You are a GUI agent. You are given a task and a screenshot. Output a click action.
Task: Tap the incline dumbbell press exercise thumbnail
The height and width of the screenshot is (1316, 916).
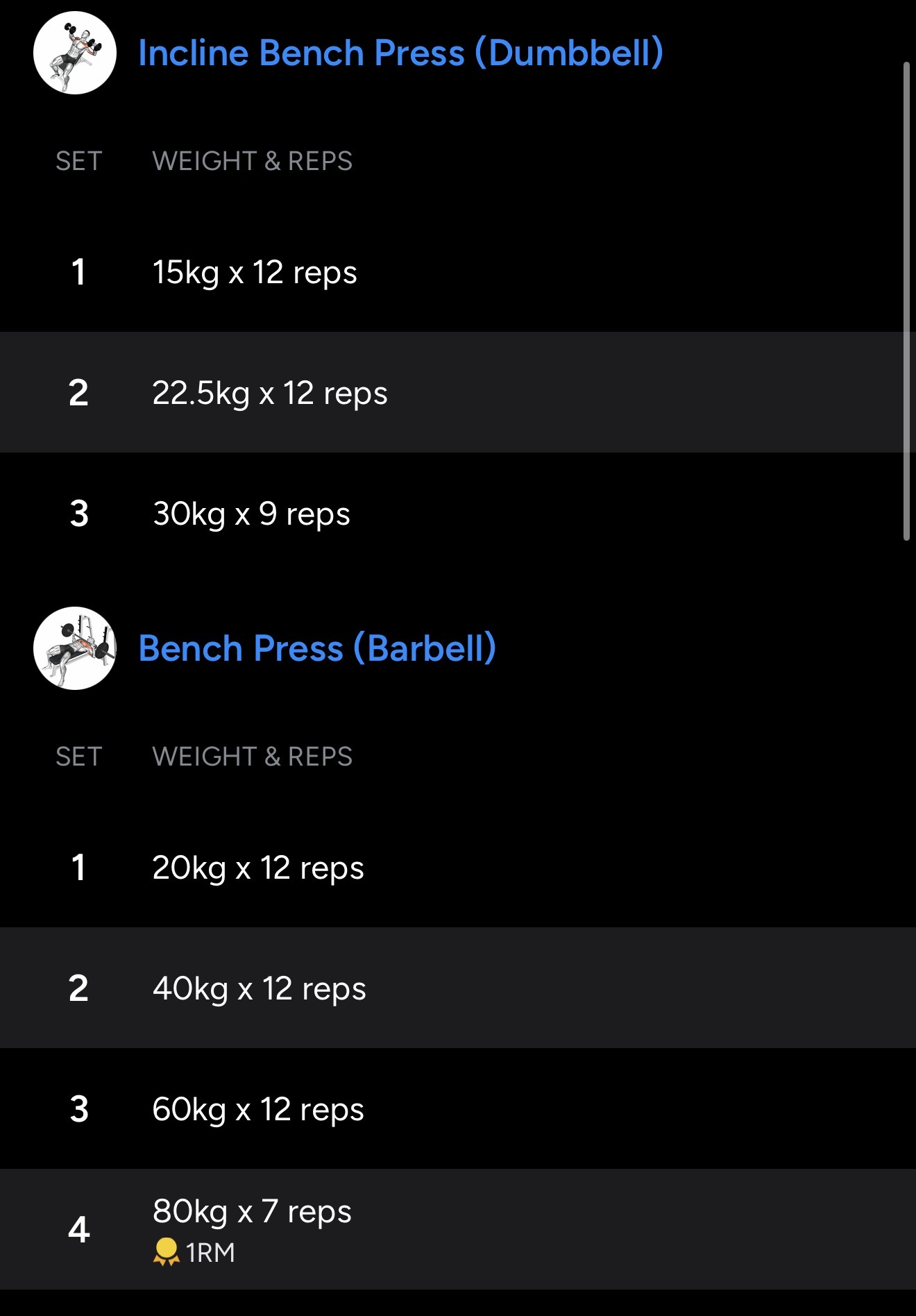[75, 53]
